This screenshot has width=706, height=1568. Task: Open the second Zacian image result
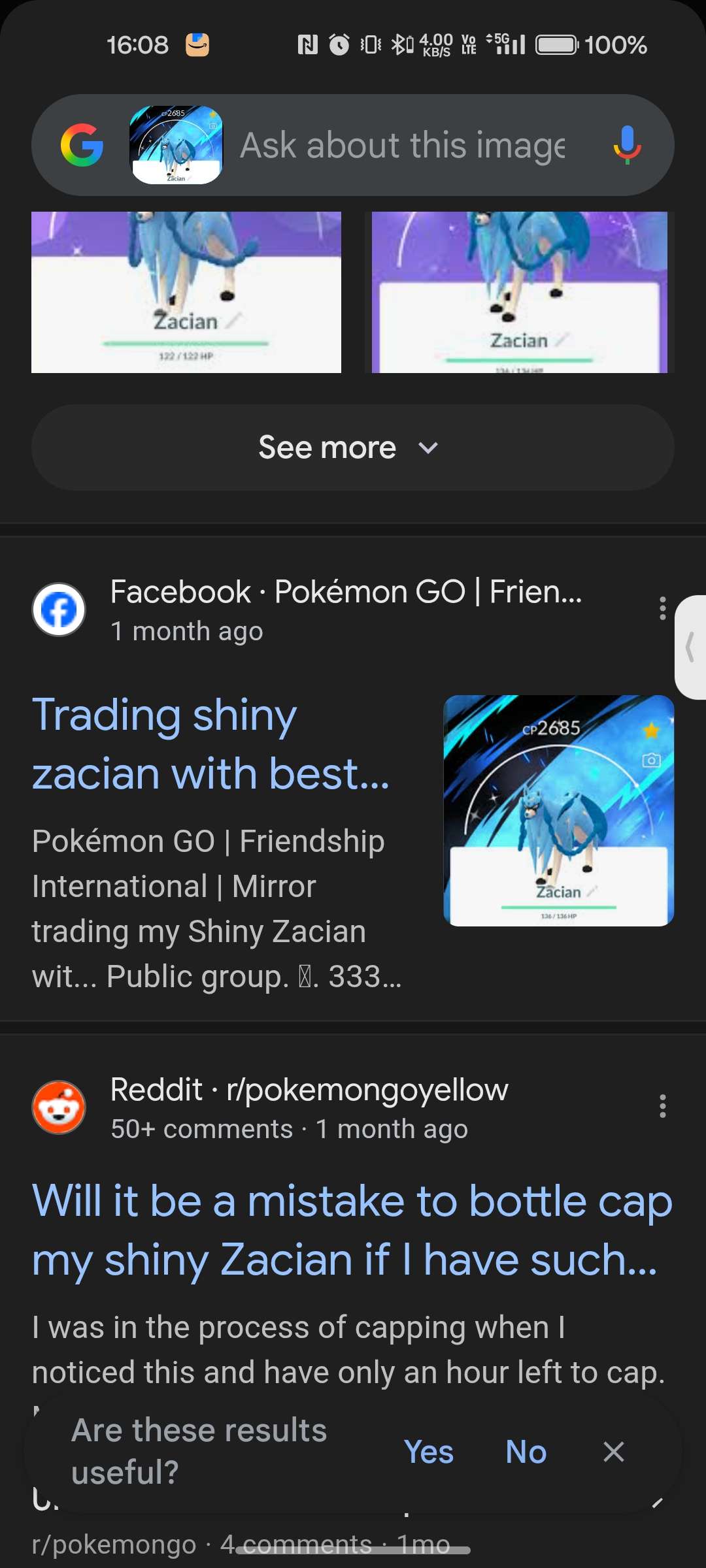520,292
